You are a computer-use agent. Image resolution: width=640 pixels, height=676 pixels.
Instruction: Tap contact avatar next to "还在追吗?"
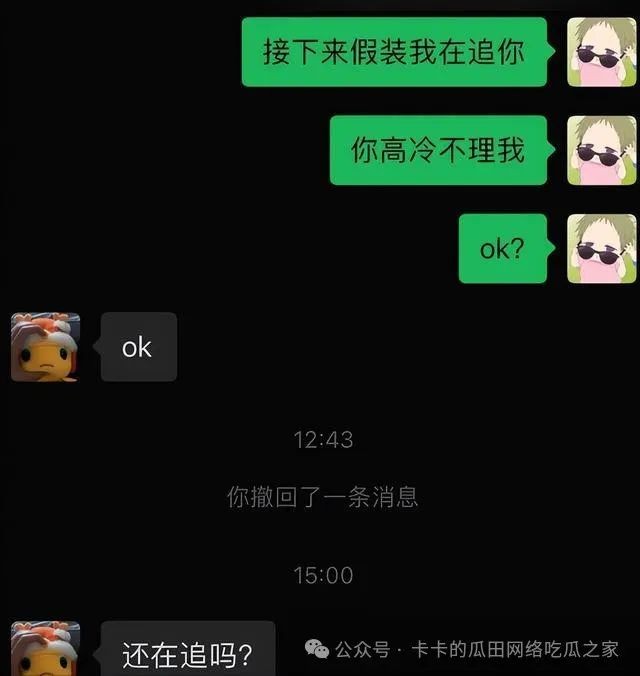point(45,648)
